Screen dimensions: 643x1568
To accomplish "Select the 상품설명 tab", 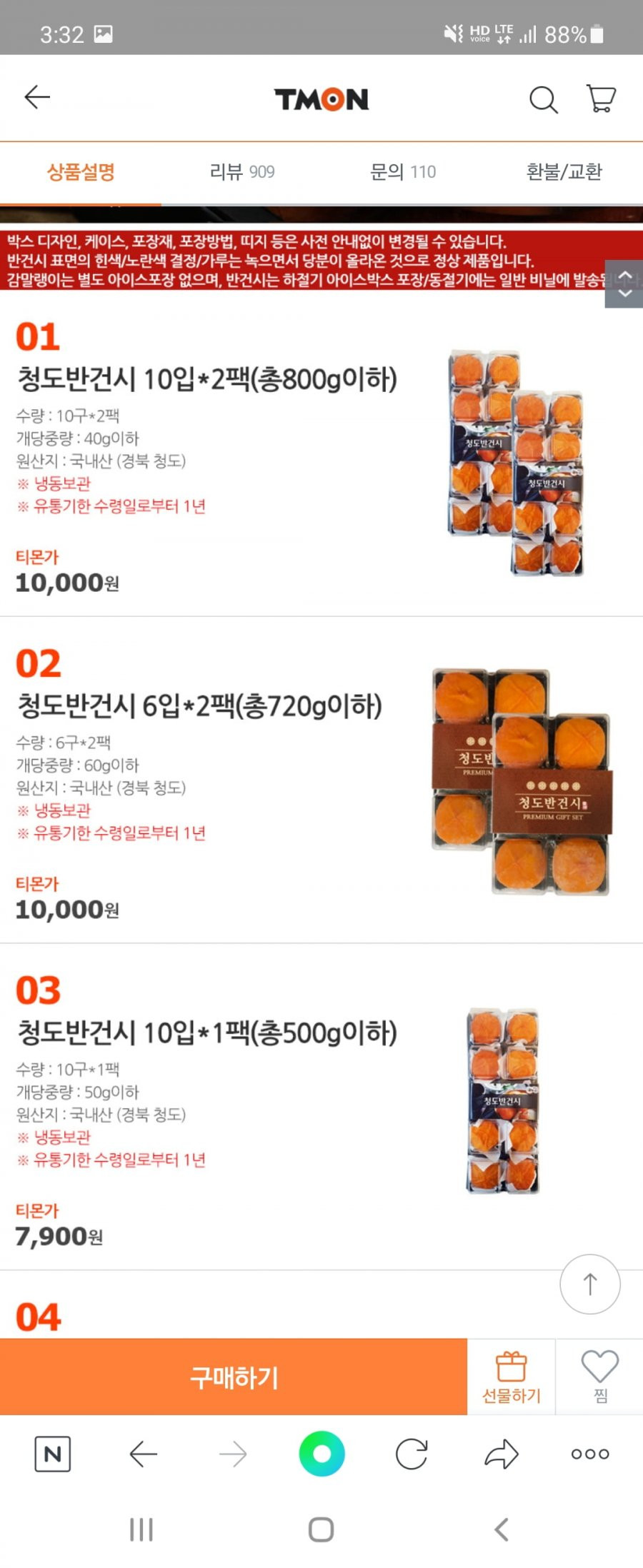I will 81,172.
